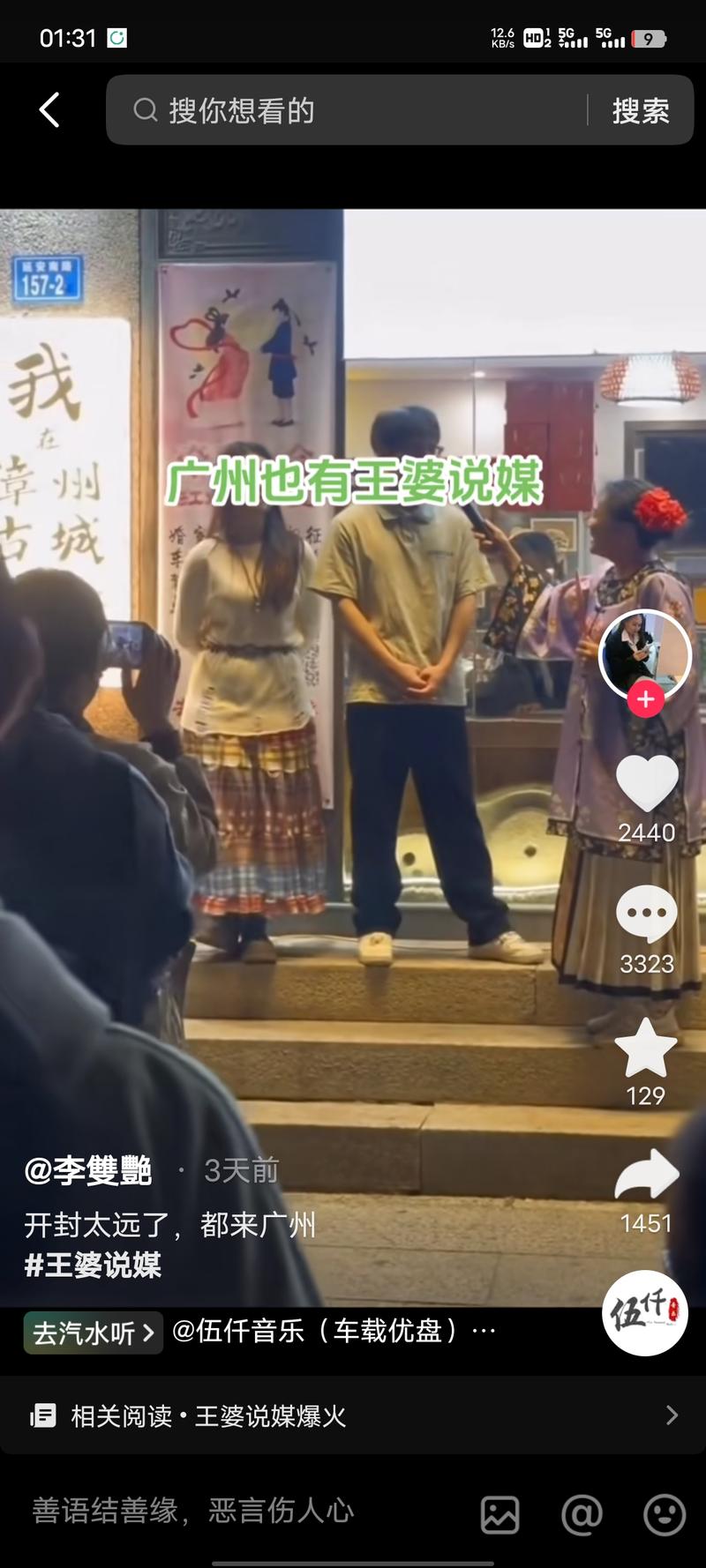Open the search box 搜你想看的
The image size is (706, 1568).
coord(353,110)
